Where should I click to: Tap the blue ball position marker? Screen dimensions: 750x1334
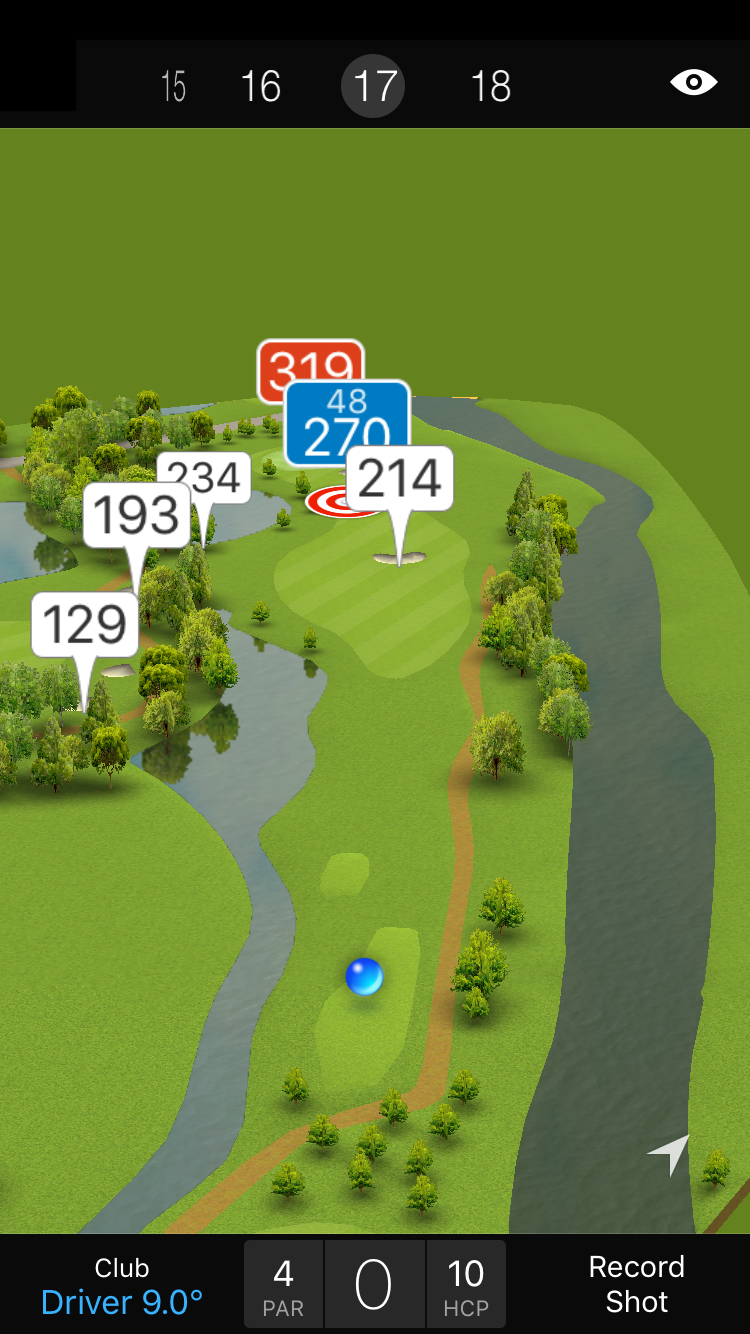[364, 976]
